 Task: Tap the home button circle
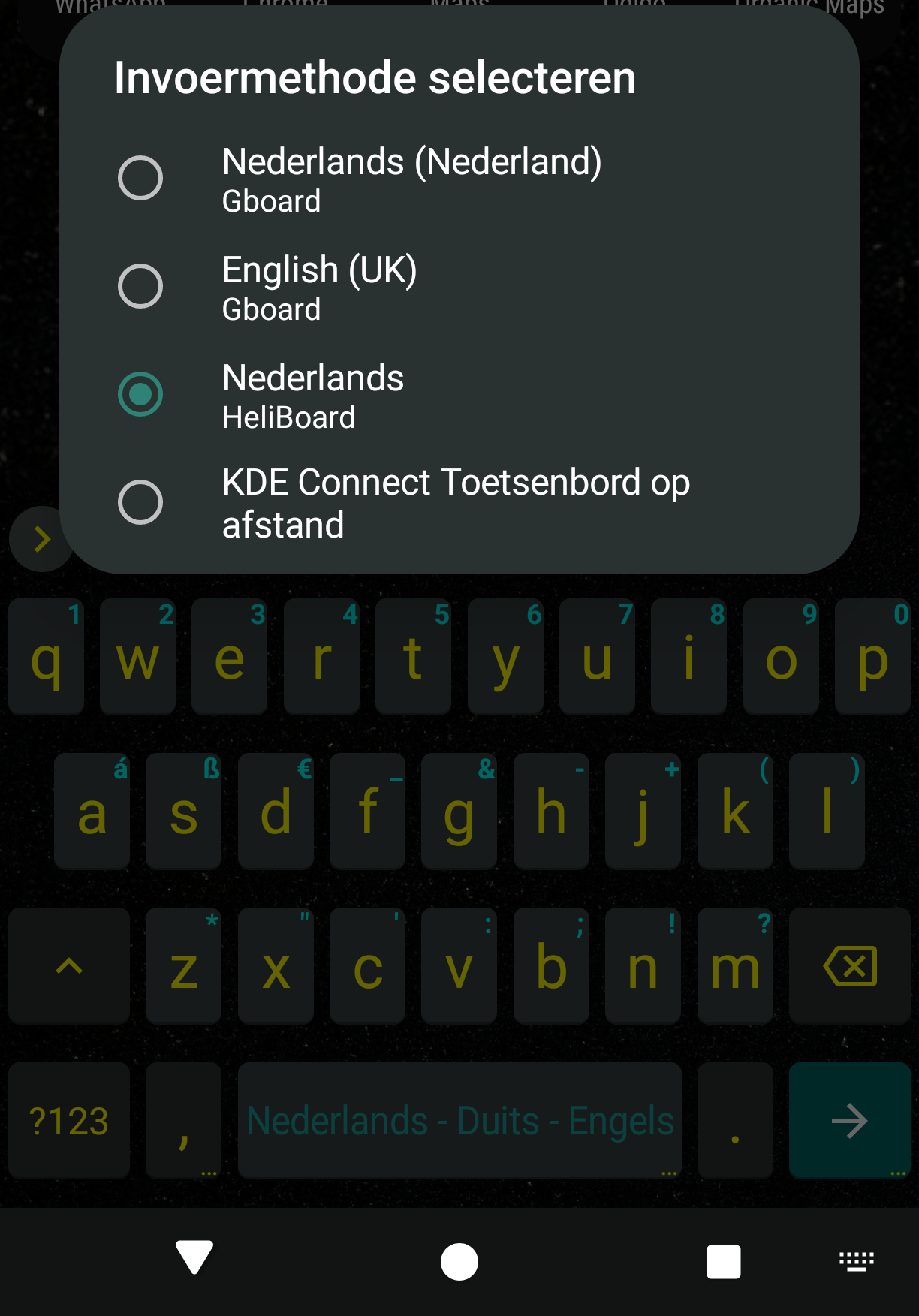coord(459,1261)
